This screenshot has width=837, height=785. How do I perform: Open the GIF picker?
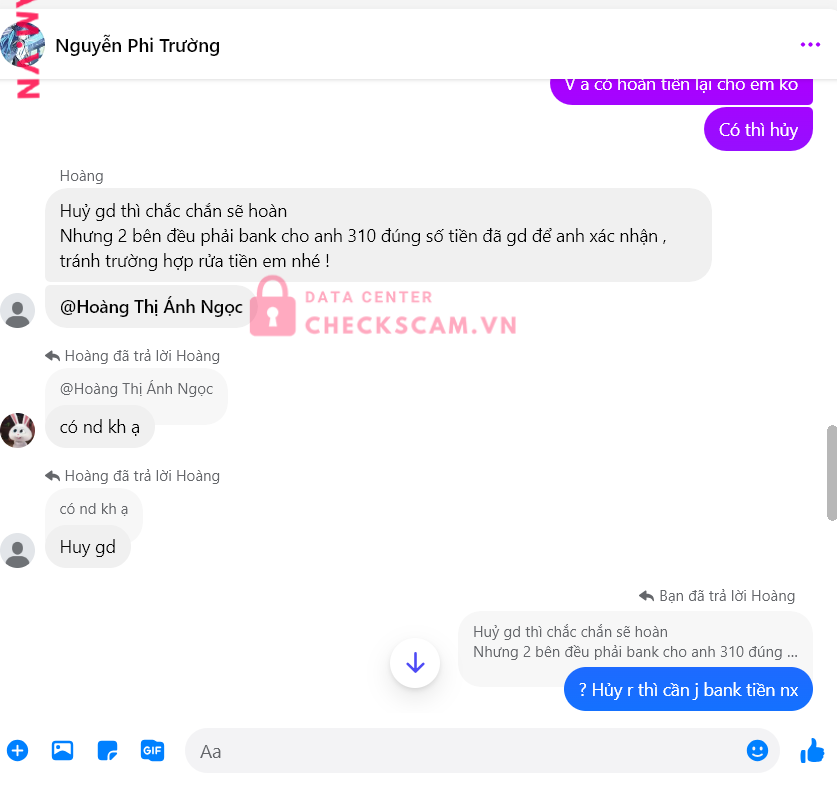click(x=152, y=750)
